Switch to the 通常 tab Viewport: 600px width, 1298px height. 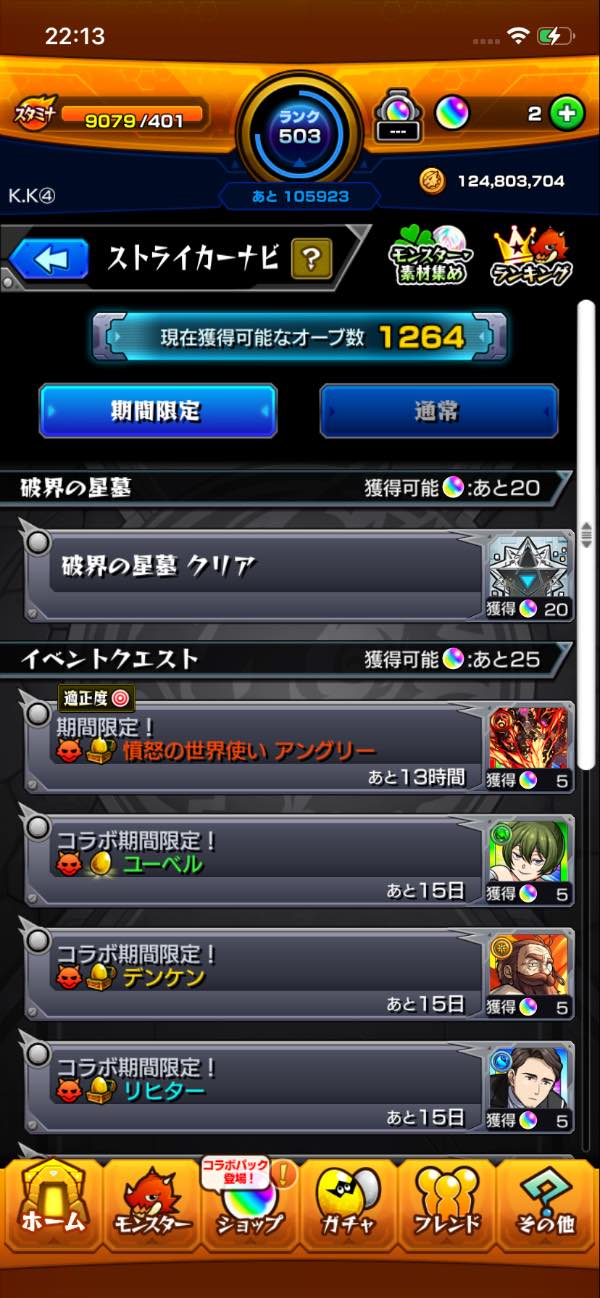point(438,411)
